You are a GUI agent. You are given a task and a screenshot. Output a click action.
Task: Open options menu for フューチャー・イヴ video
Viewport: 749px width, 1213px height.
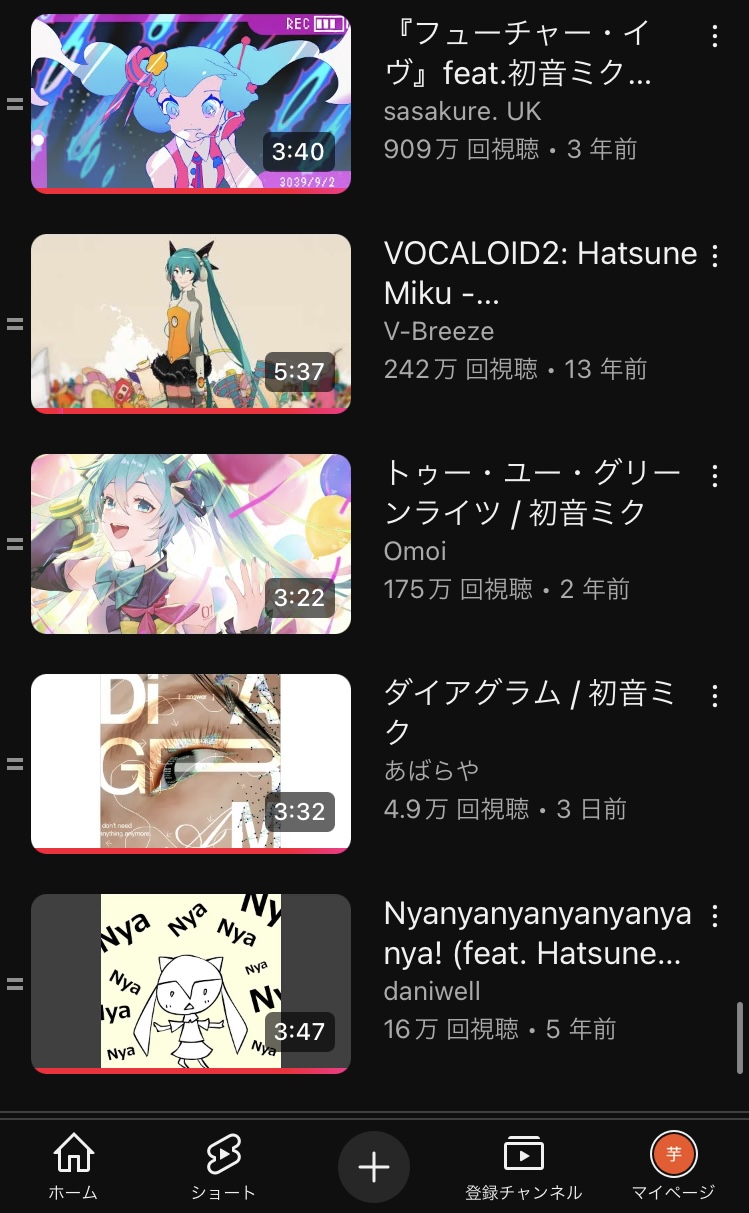click(x=714, y=37)
